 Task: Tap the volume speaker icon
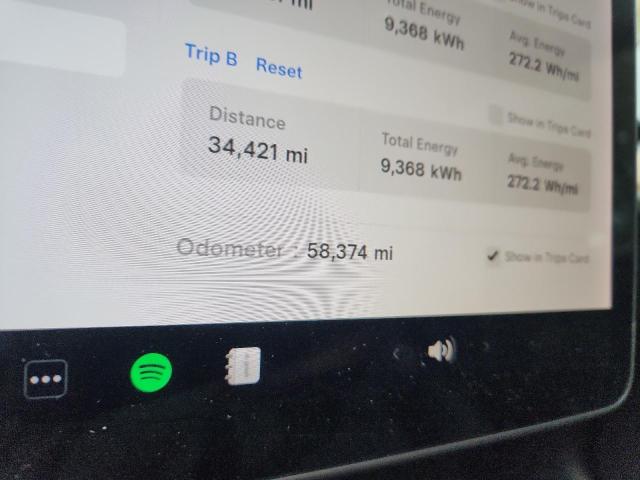[x=440, y=350]
